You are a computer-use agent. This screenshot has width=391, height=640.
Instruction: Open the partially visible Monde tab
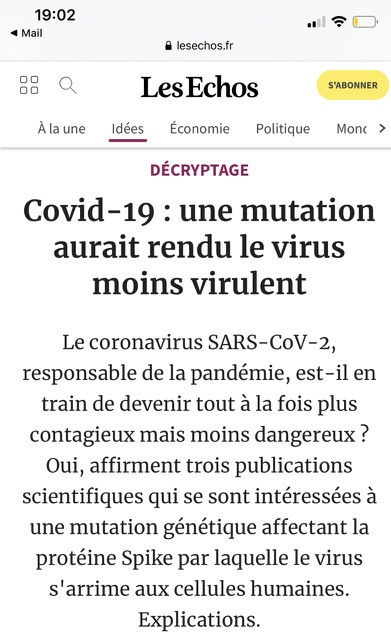tap(351, 129)
